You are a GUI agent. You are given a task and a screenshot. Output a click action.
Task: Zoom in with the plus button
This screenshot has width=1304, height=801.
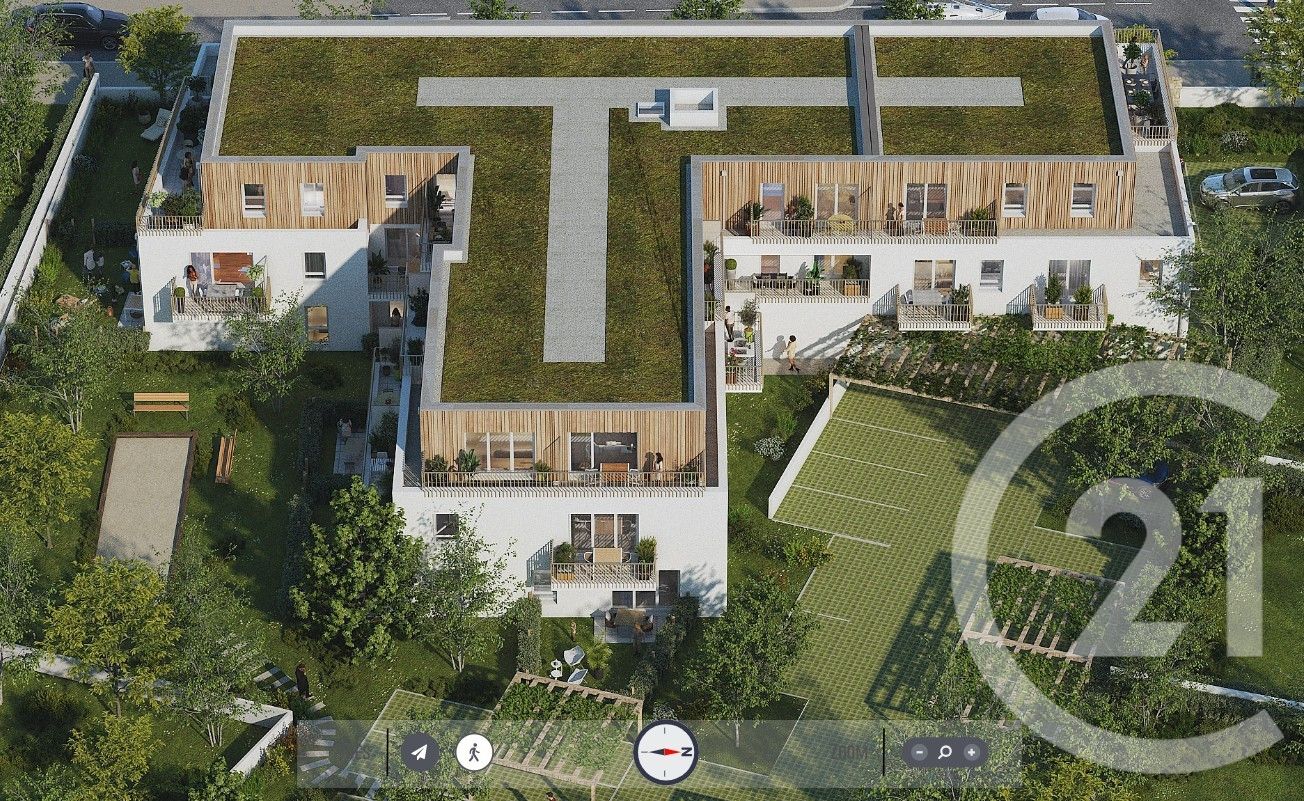pyautogui.click(x=970, y=752)
